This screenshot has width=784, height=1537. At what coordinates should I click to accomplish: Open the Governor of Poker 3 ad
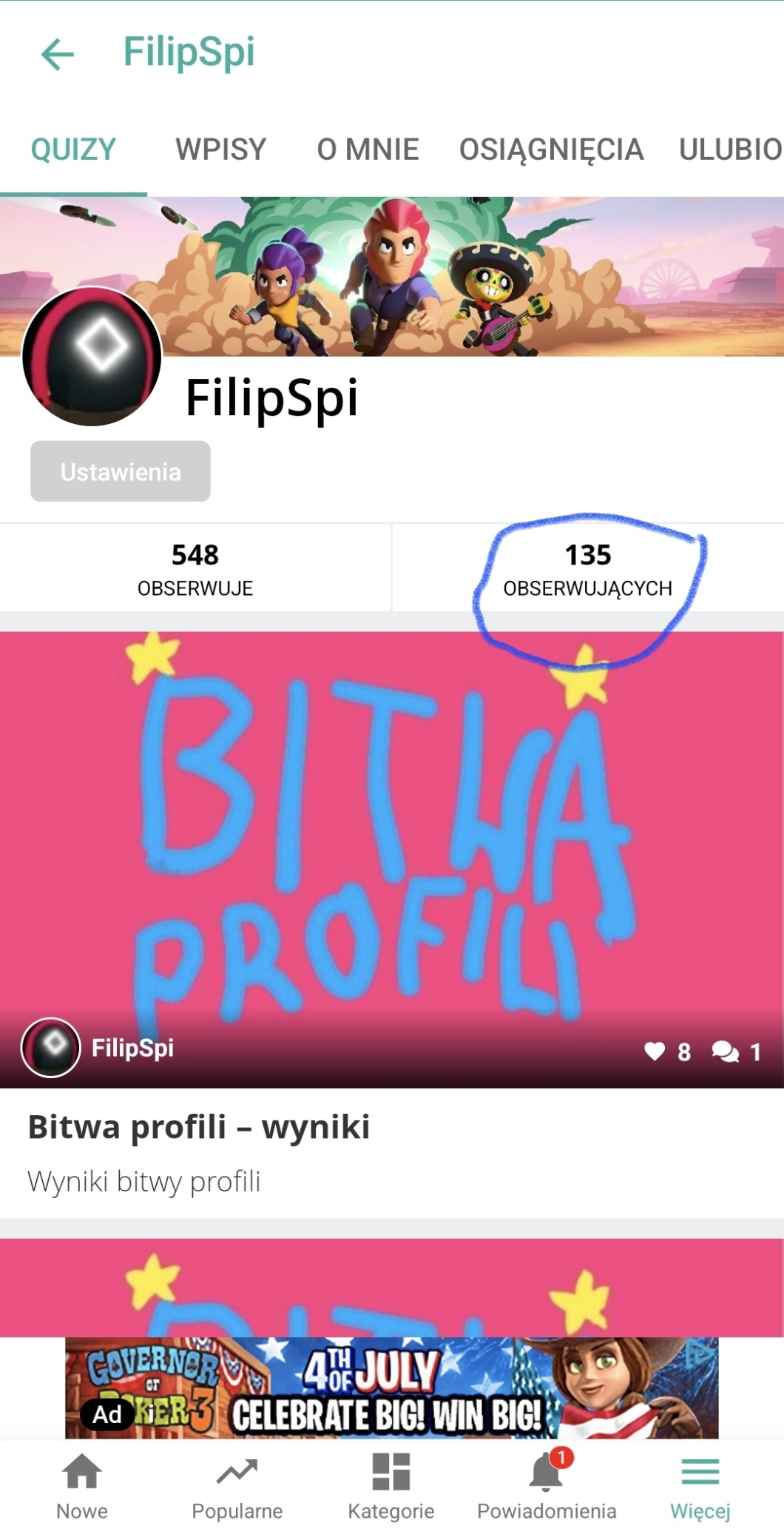391,1388
